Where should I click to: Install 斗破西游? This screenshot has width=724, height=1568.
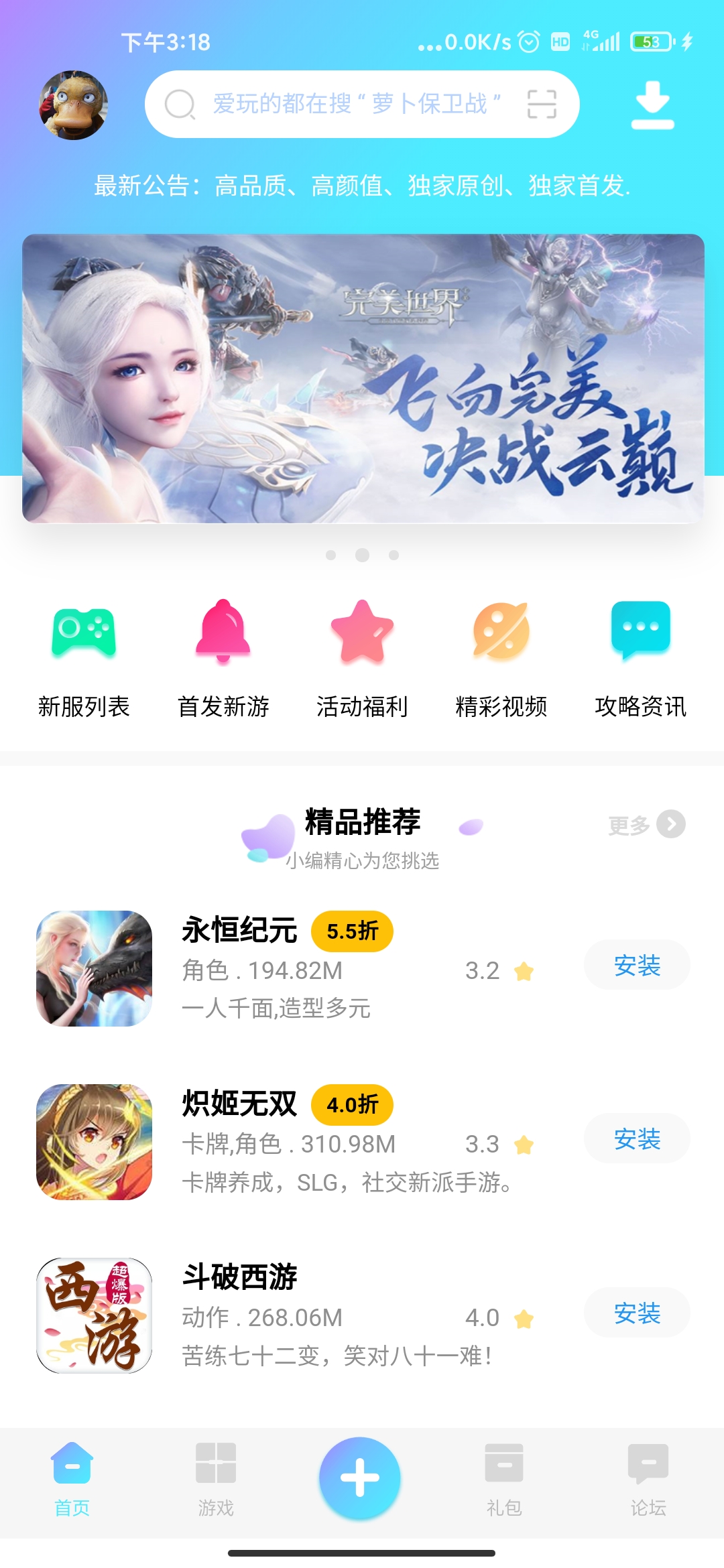pos(636,1313)
